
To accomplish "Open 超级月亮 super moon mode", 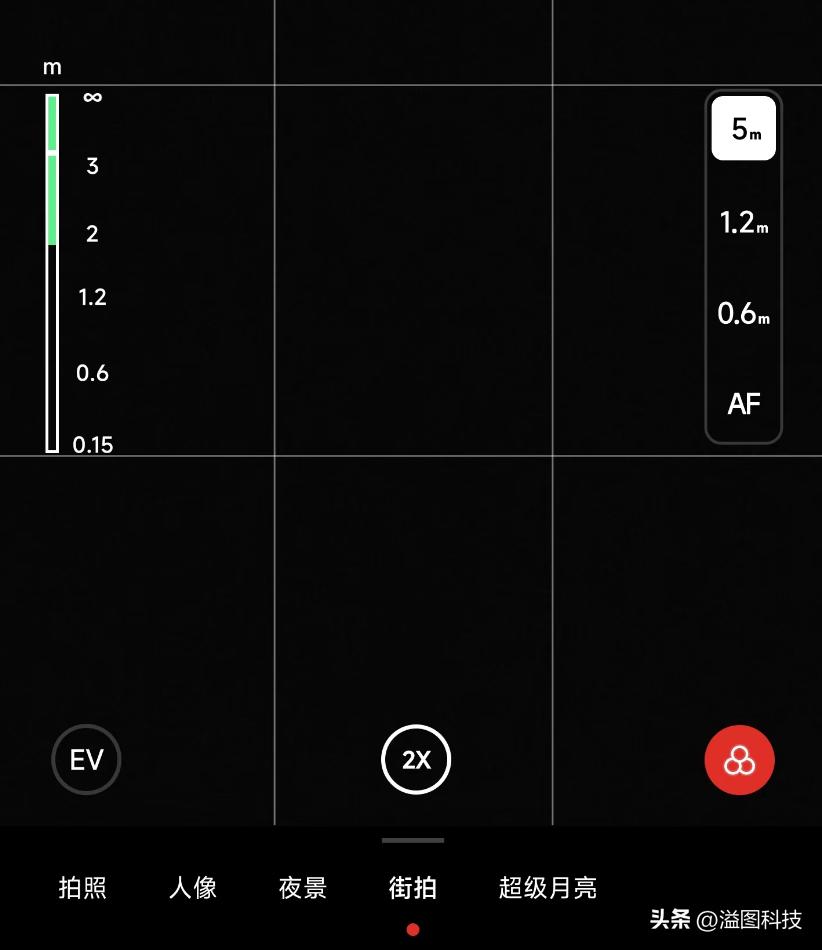I will click(548, 887).
